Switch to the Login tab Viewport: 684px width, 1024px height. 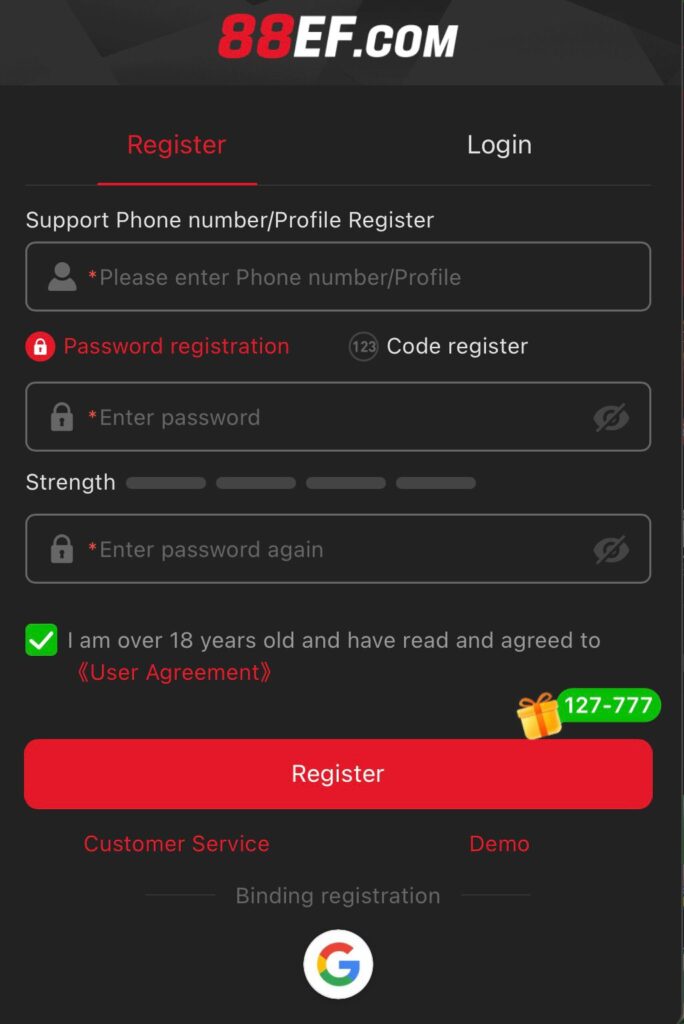(499, 145)
